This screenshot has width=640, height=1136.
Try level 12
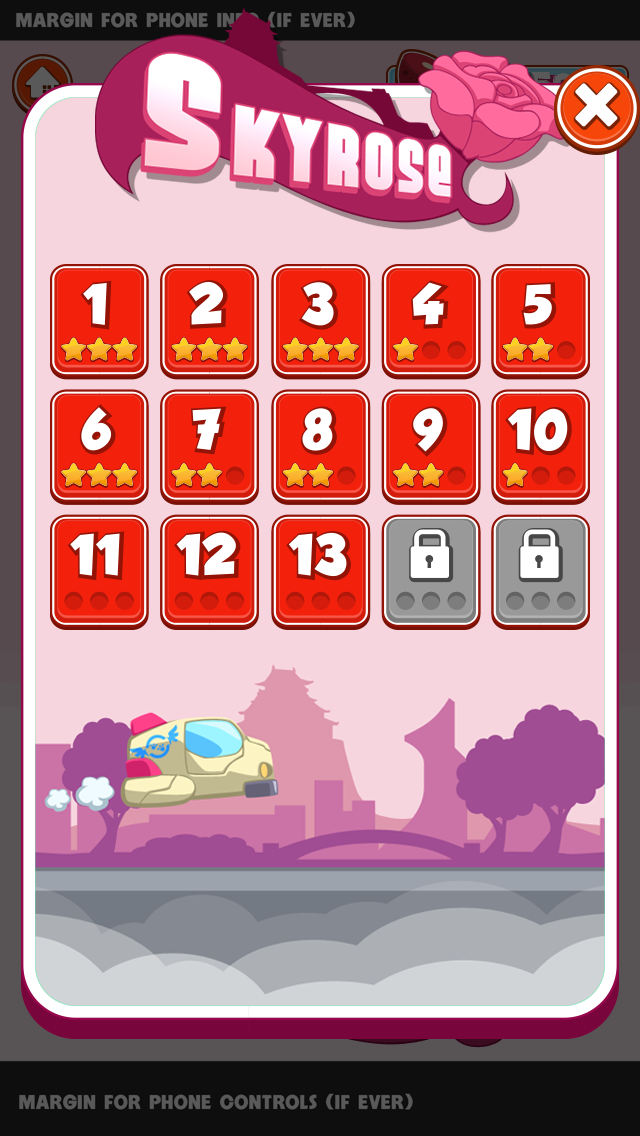tap(209, 570)
